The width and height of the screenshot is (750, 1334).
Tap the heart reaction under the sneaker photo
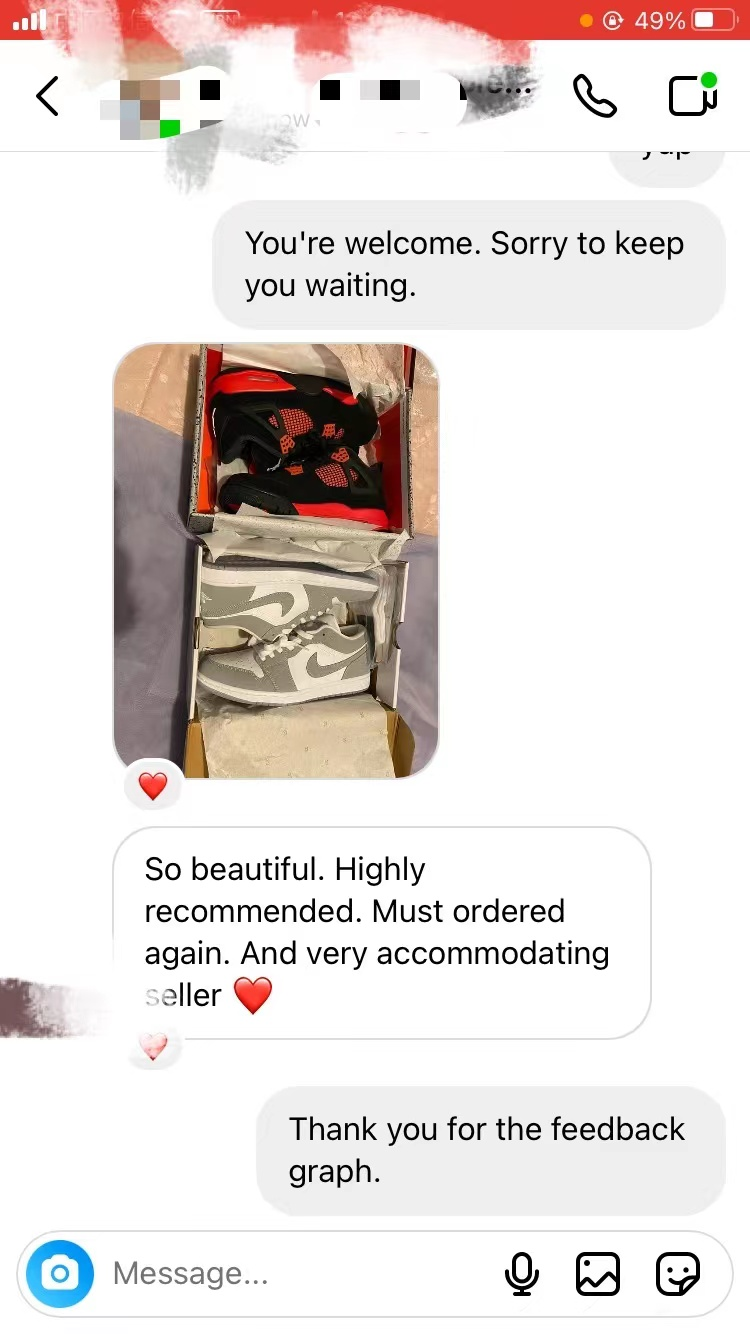(153, 786)
